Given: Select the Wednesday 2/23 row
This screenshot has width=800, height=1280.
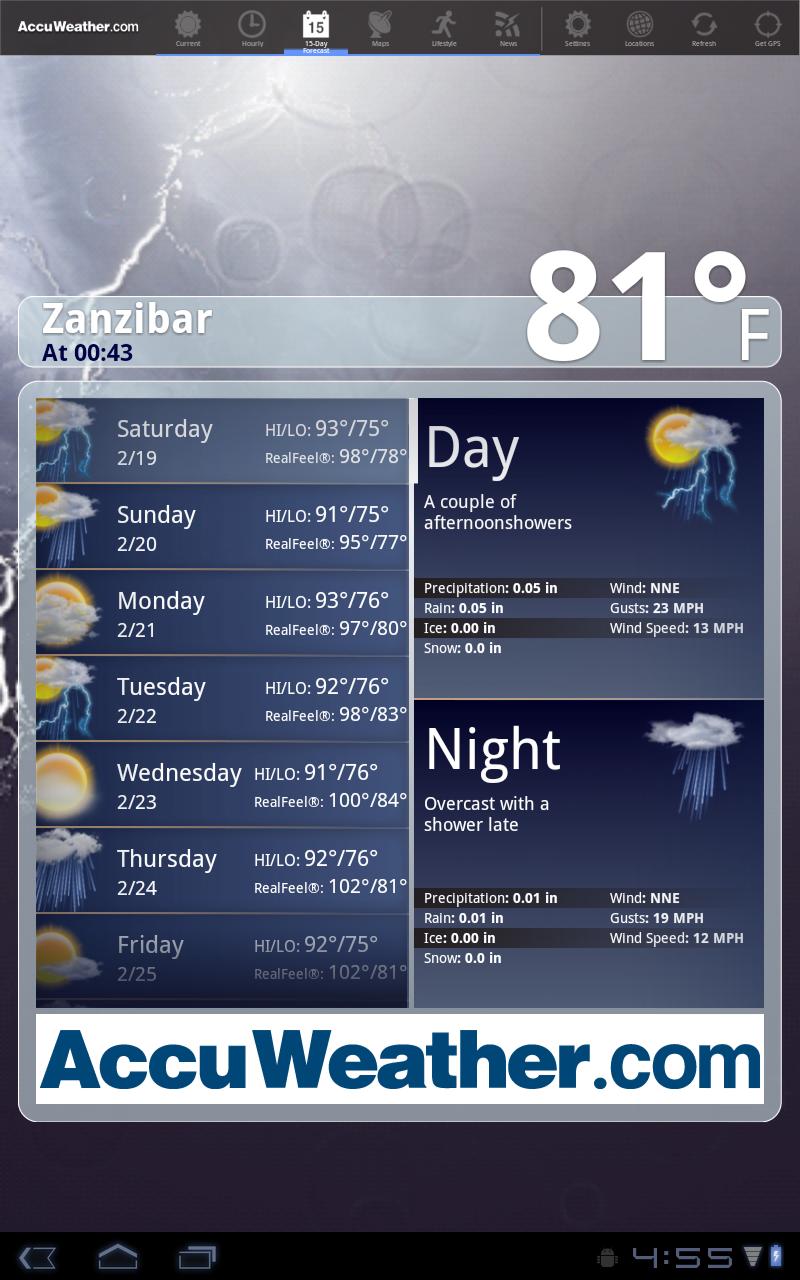Looking at the screenshot, I should (x=222, y=785).
